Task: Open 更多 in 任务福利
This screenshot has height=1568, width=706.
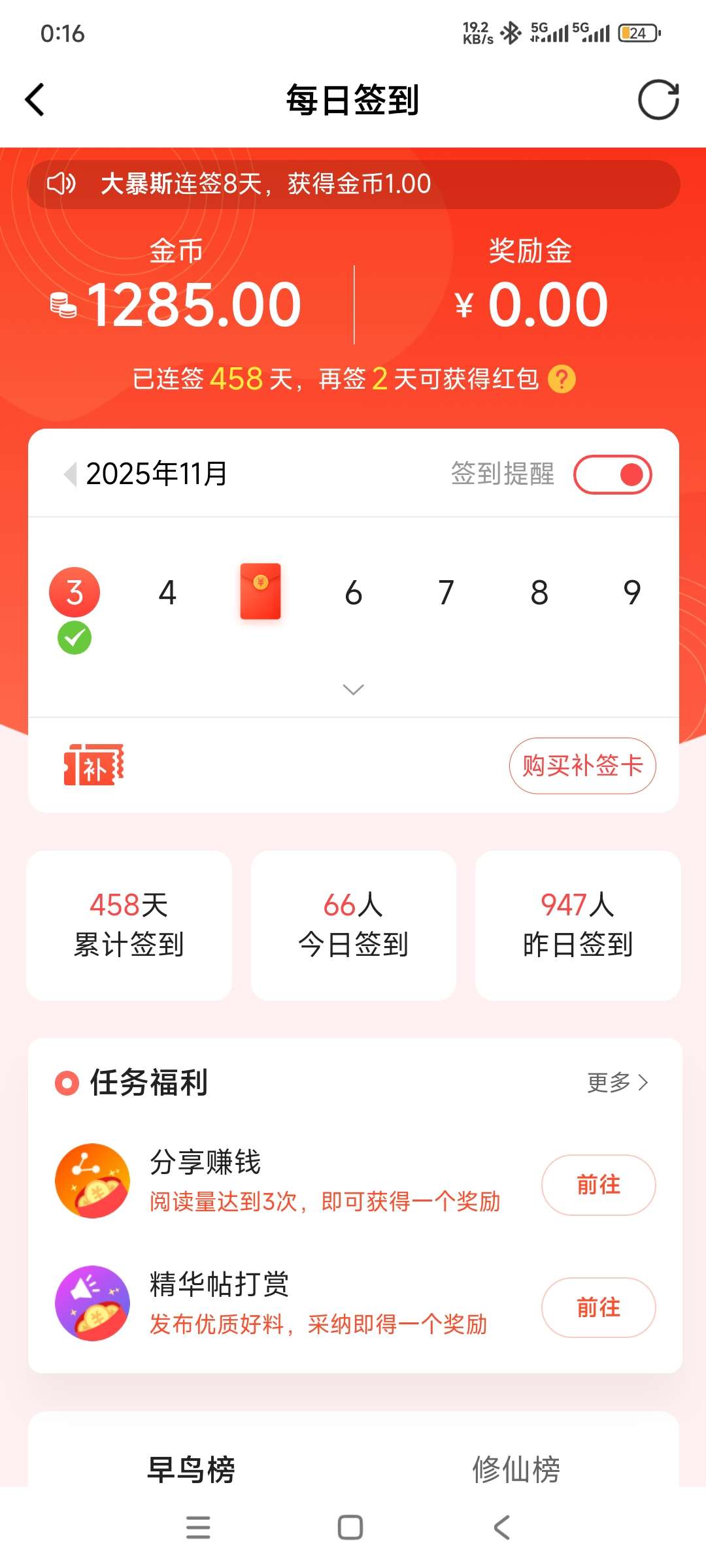Action: (617, 1083)
